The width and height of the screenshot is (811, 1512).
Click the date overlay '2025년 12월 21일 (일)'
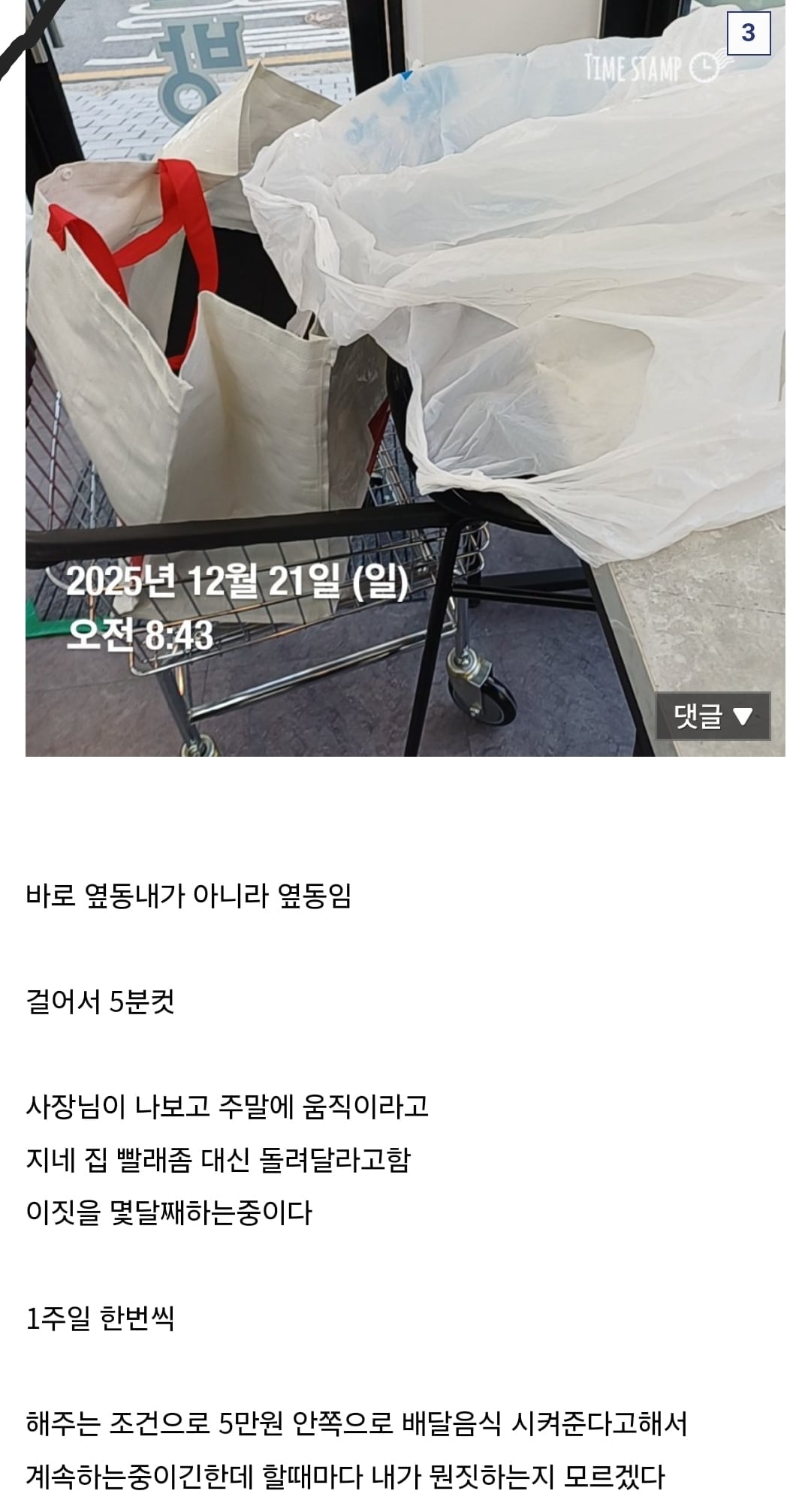(238, 581)
